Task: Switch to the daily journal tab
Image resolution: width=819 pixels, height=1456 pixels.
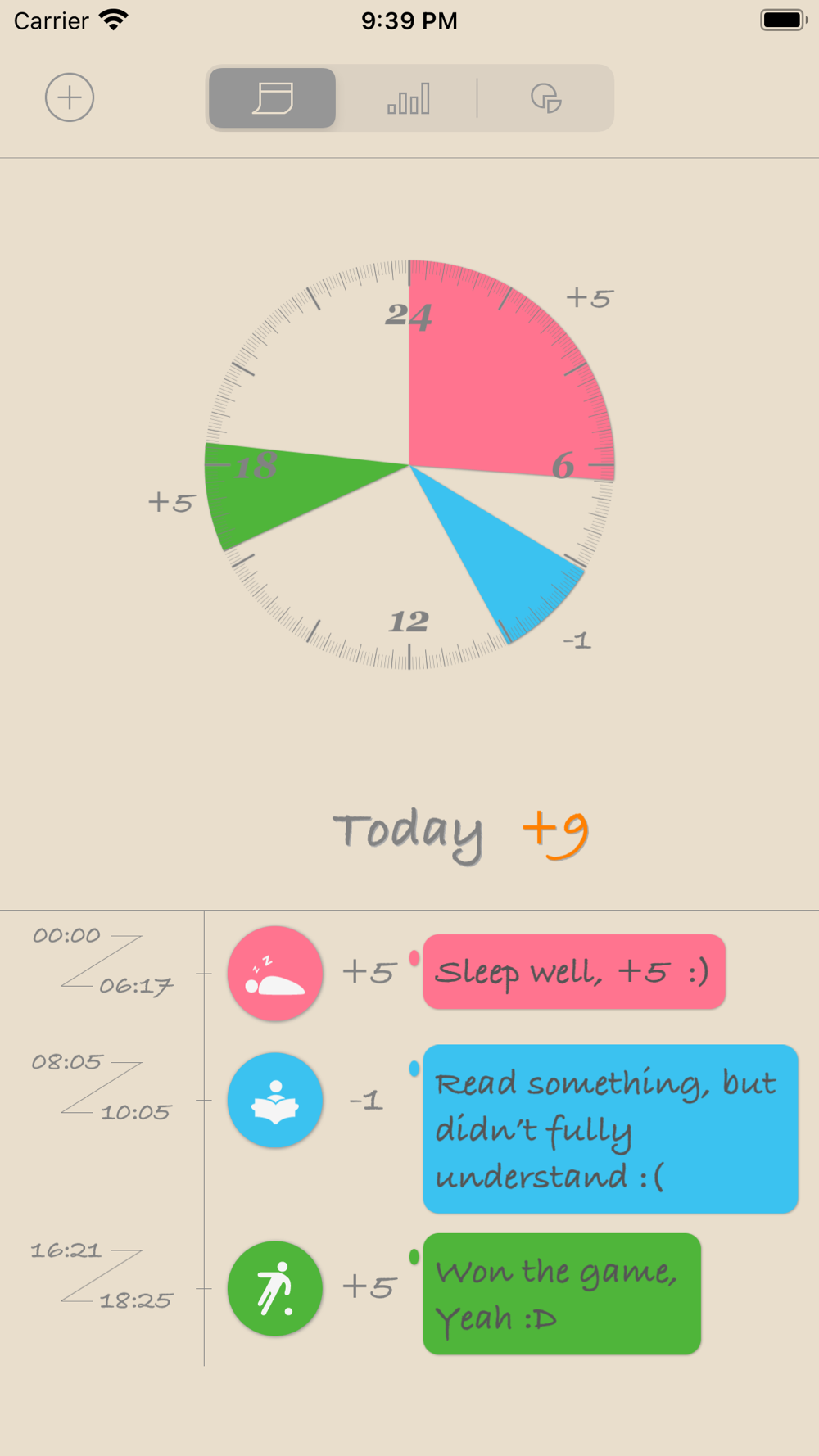Action: pyautogui.click(x=273, y=98)
